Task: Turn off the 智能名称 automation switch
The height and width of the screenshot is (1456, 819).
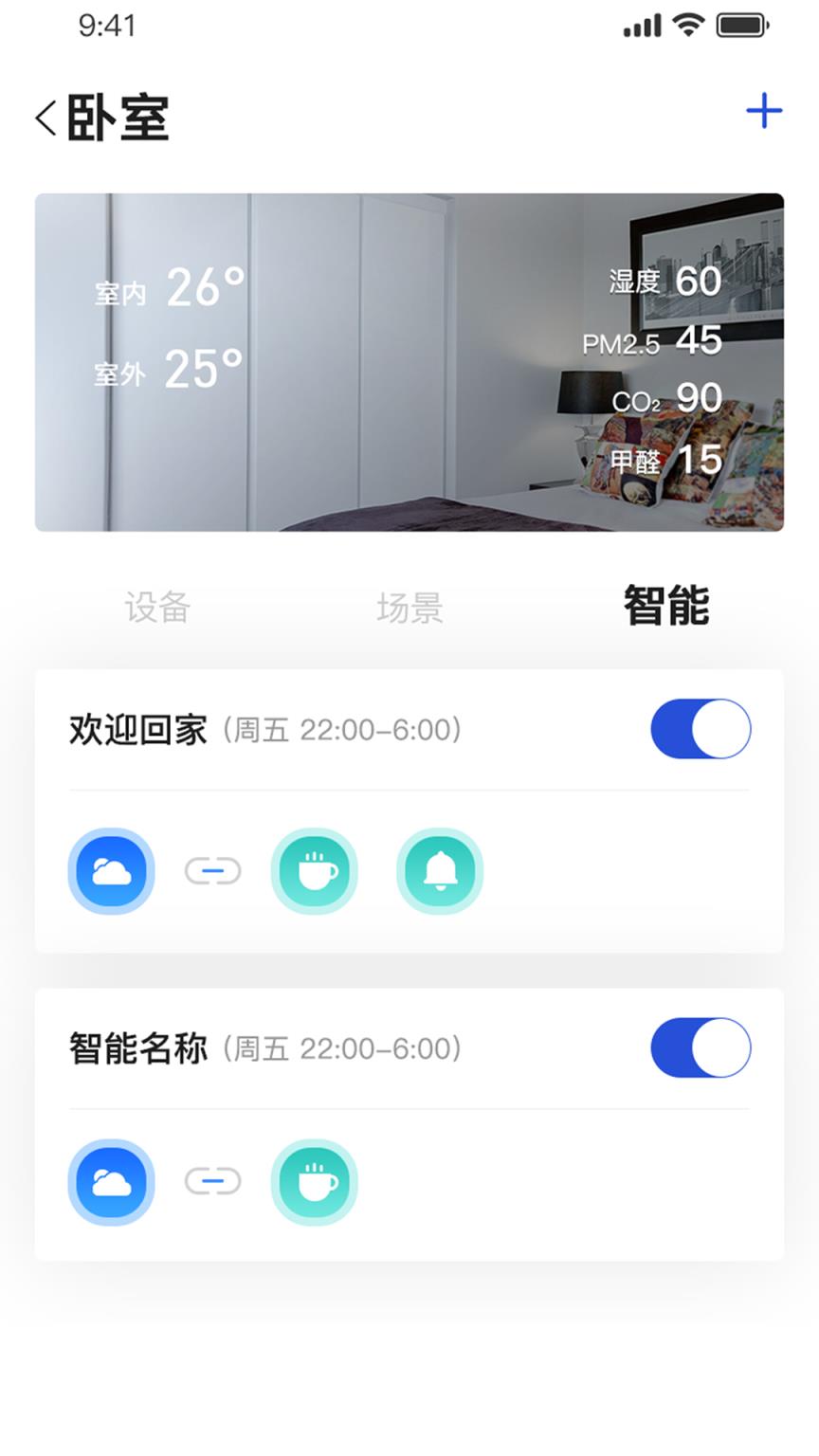Action: click(x=701, y=1046)
